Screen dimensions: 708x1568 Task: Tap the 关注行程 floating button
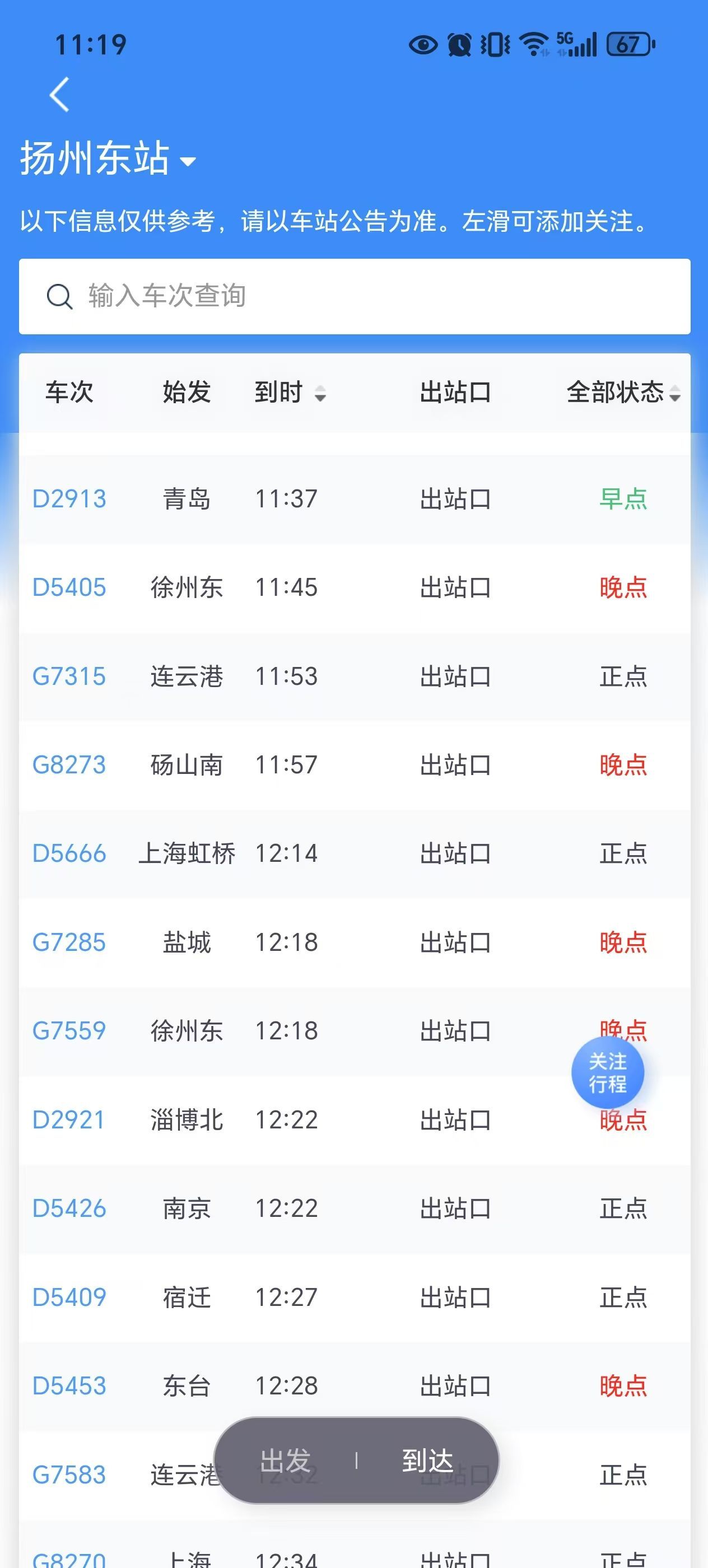[608, 1072]
